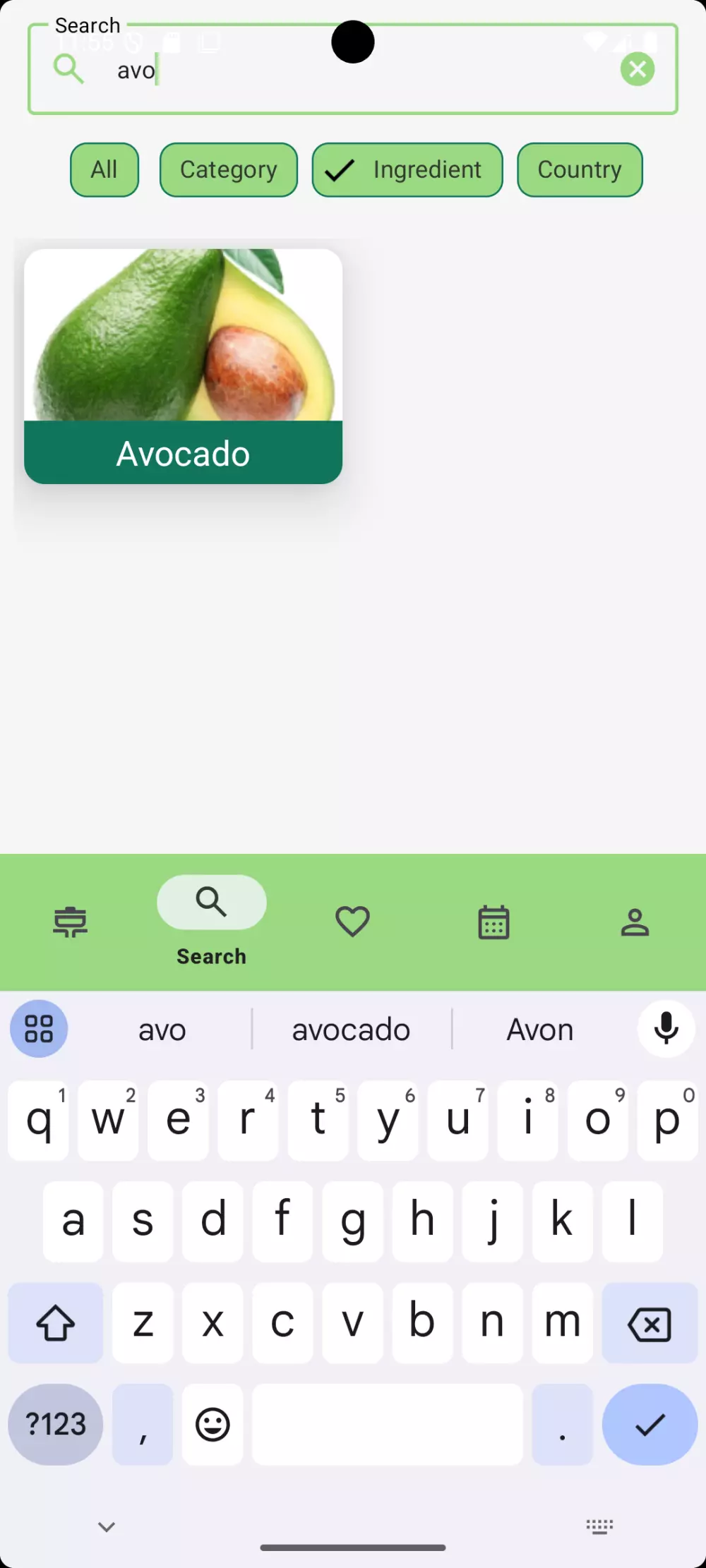This screenshot has height=1568, width=706.
Task: Start voice input with the keyboard microphone
Action: click(x=666, y=1028)
